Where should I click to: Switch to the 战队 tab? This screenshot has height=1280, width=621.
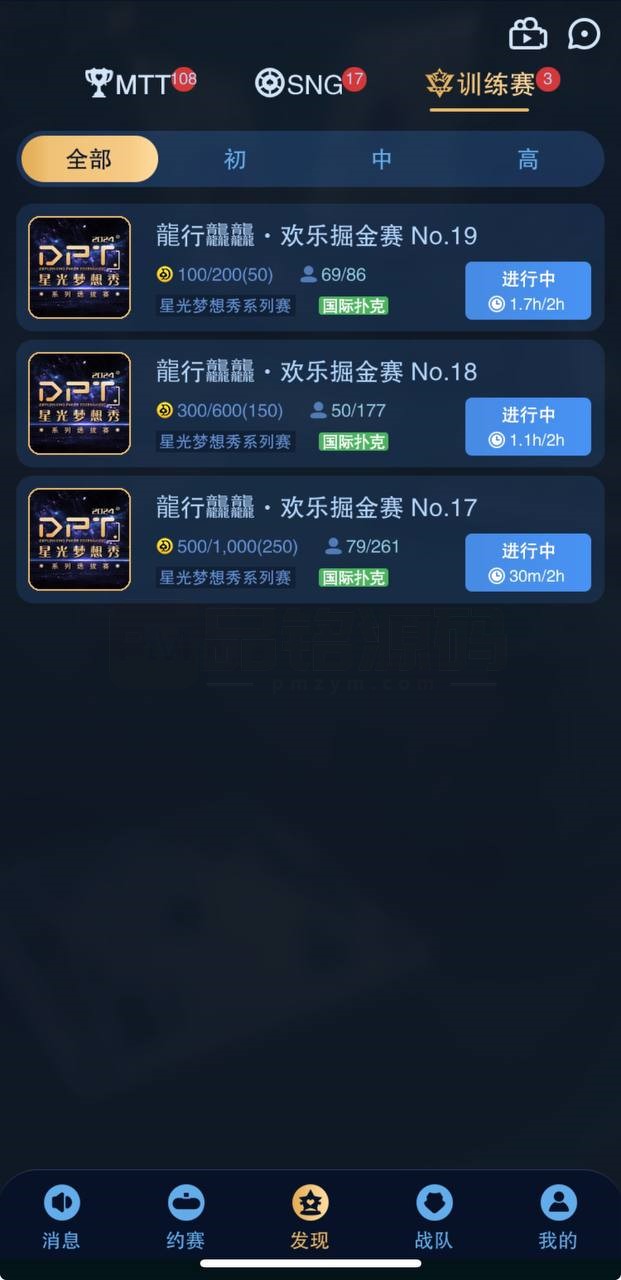[x=434, y=1218]
